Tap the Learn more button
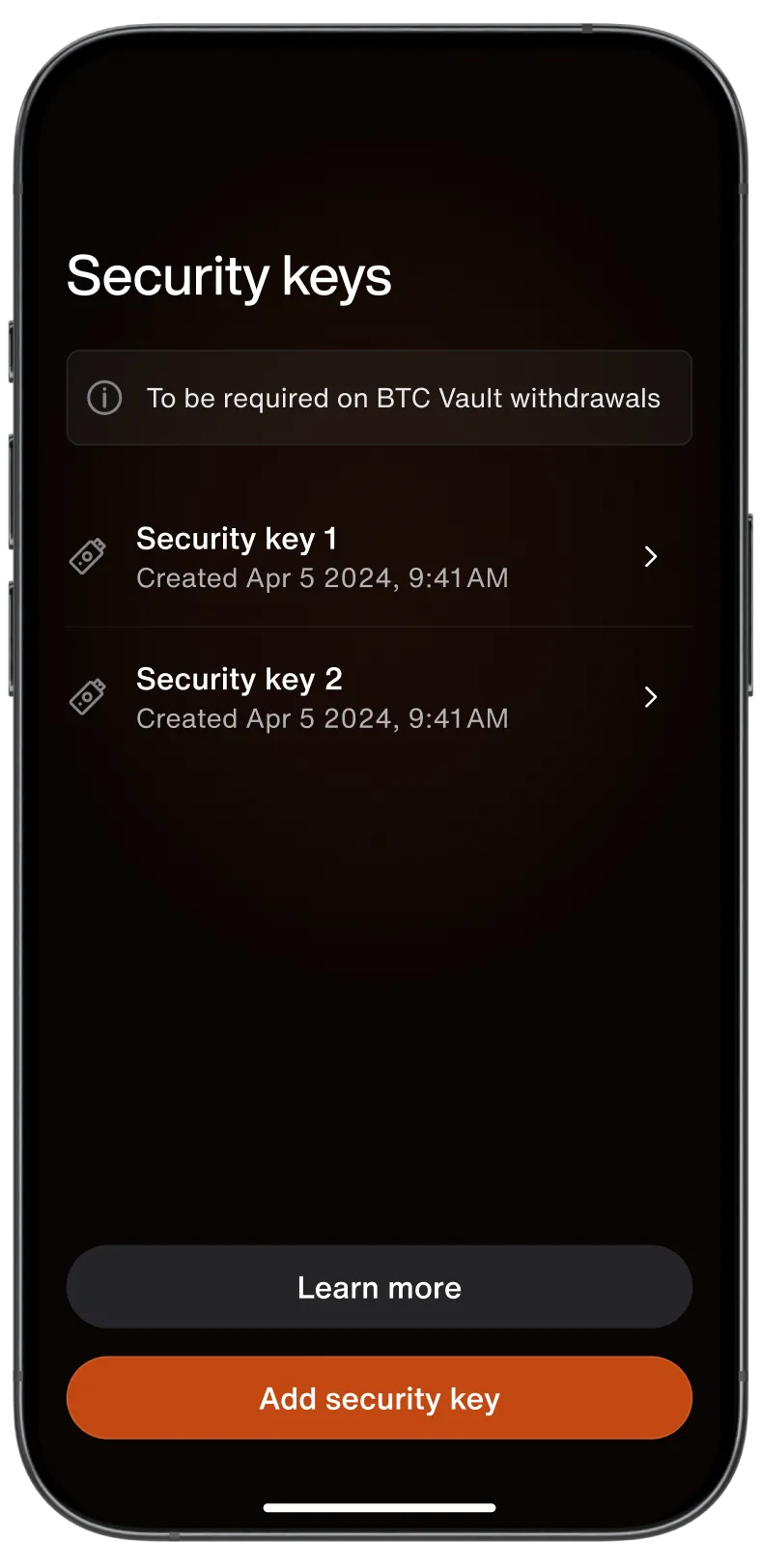This screenshot has height=1568, width=761. (379, 1287)
